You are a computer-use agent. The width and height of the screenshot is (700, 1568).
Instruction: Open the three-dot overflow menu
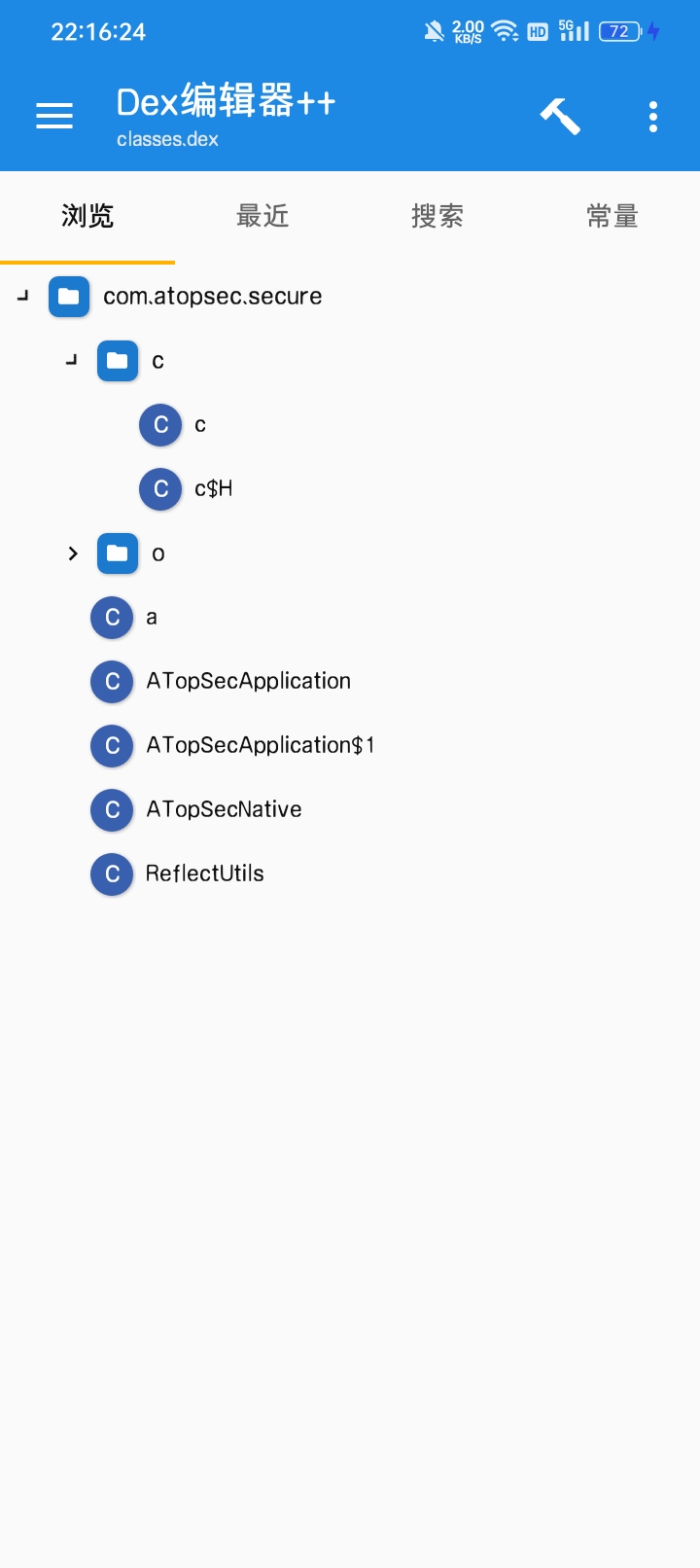pos(653,117)
